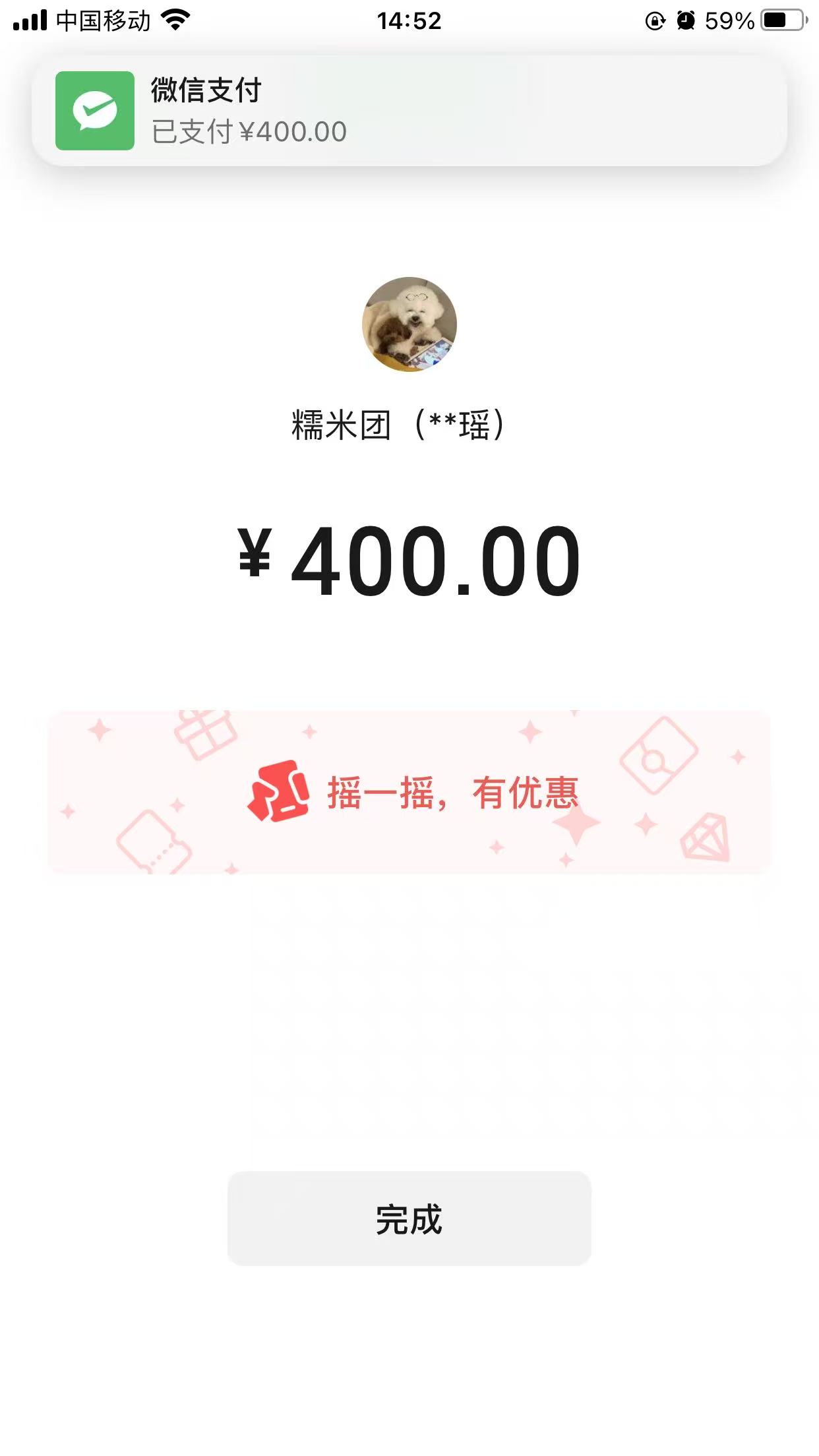This screenshot has height=1456, width=819.
Task: Tap the 完成 button to finish
Action: (409, 1219)
